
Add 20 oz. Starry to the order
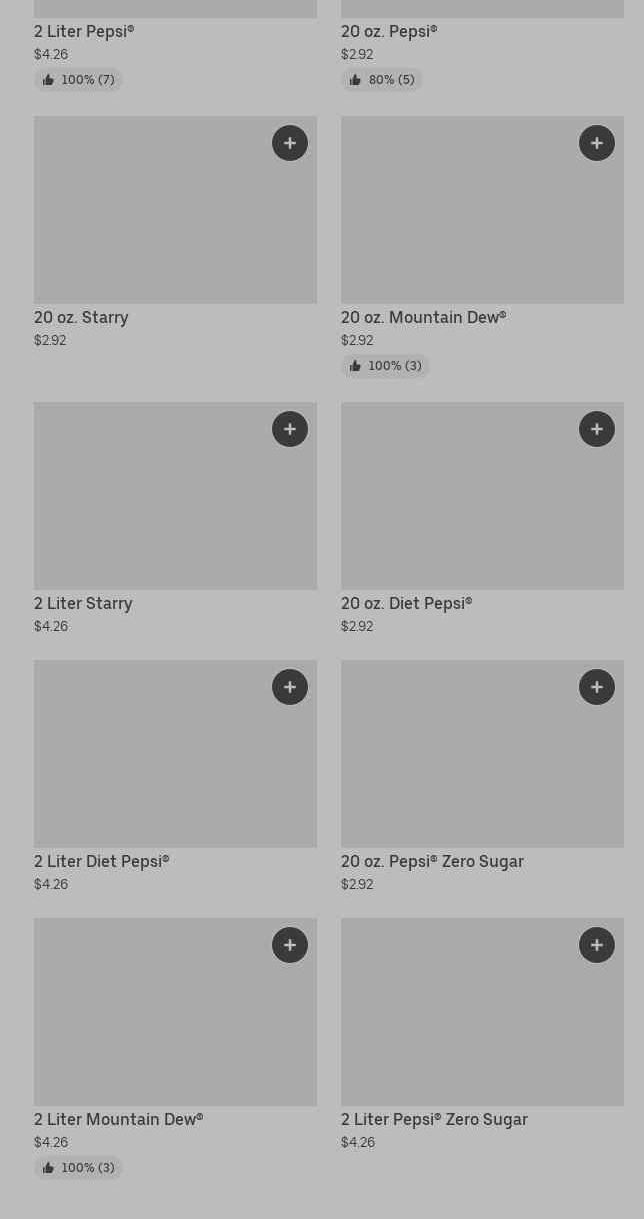click(x=290, y=143)
